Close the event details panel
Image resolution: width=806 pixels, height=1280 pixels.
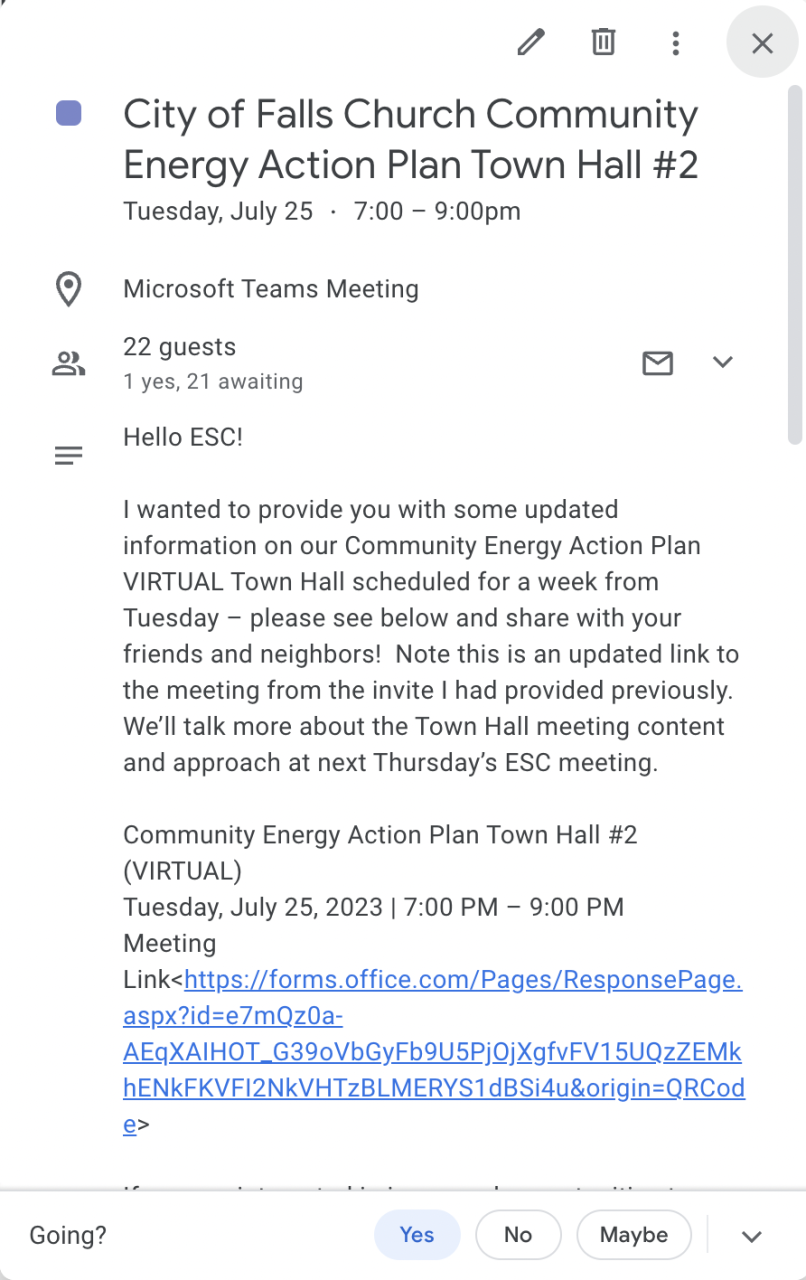tap(762, 43)
